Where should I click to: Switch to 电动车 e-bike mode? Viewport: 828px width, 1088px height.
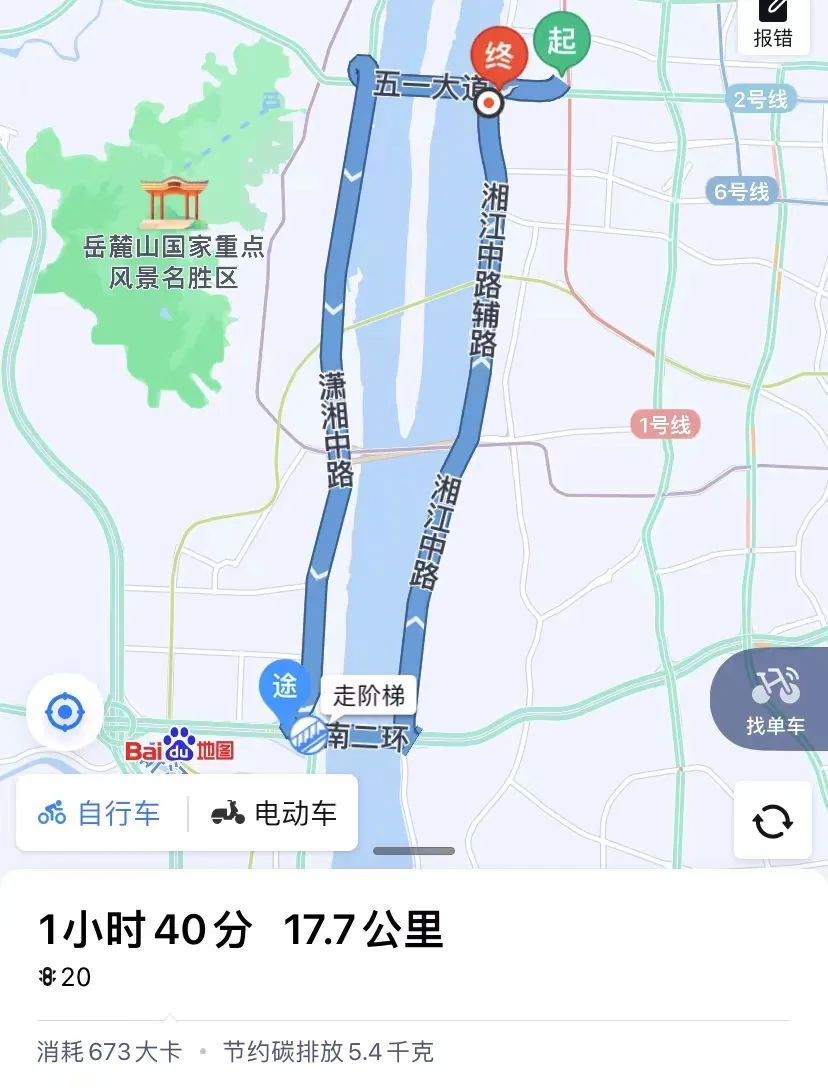click(274, 813)
